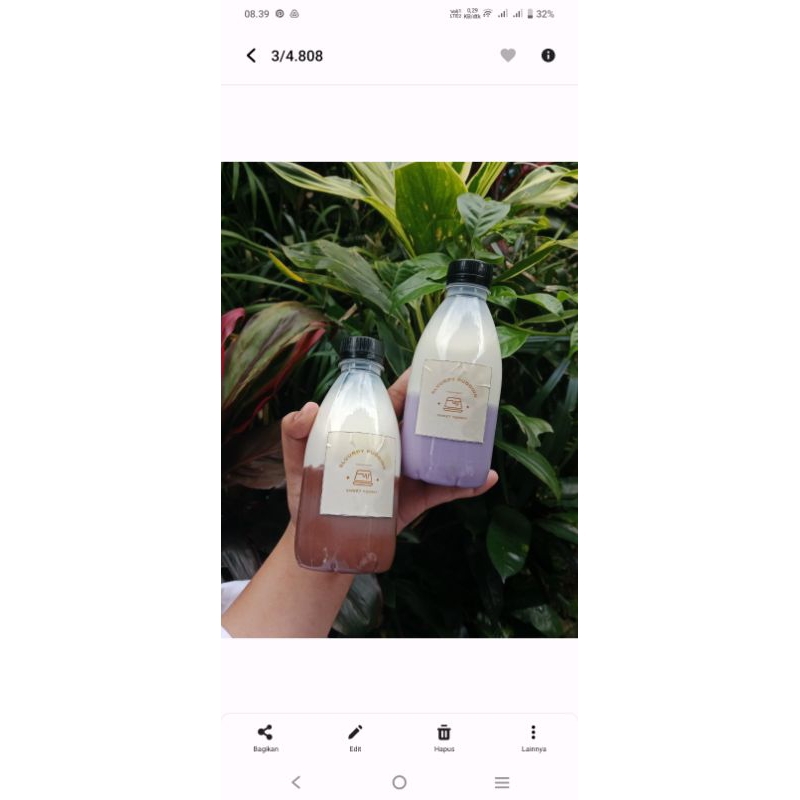Go back from photo 3/4.808
The height and width of the screenshot is (800, 800).
(251, 56)
